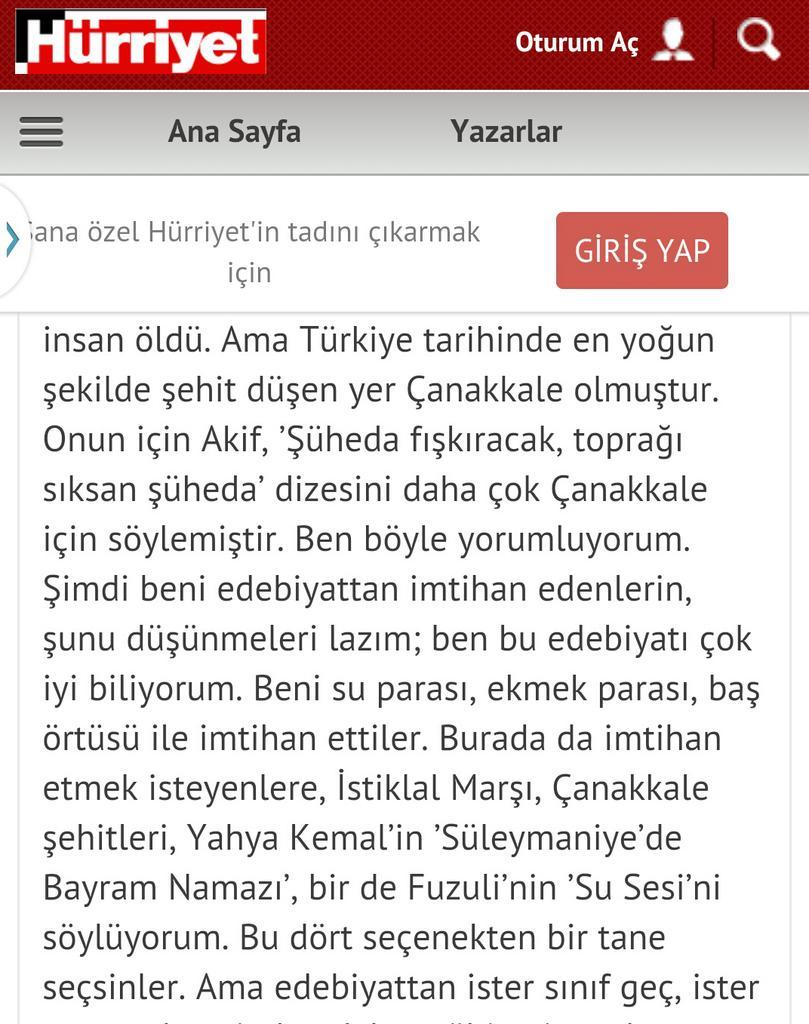The width and height of the screenshot is (809, 1024).
Task: Open Hürriyet logo homepage link
Action: 141,42
